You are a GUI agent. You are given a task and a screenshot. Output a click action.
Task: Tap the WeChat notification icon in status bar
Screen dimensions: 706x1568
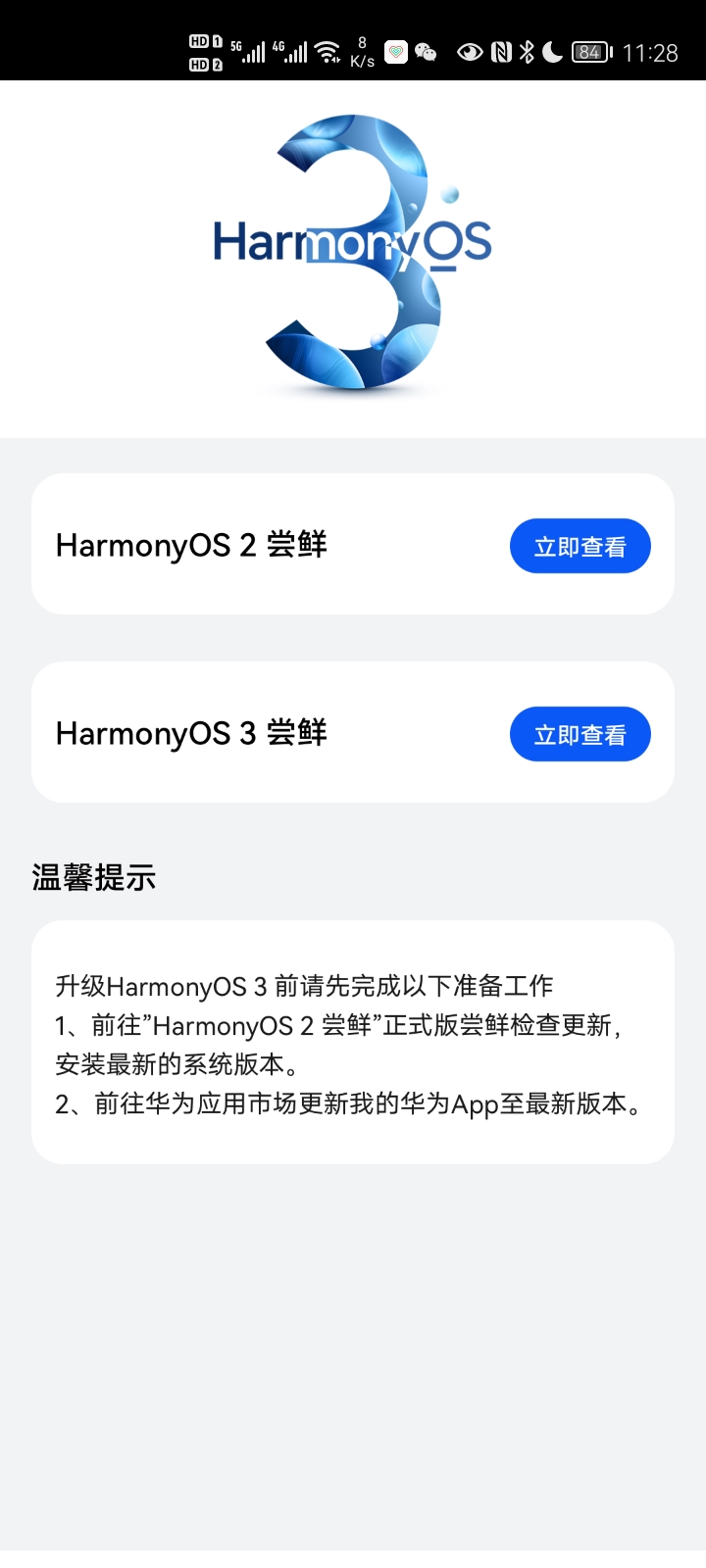(x=426, y=51)
